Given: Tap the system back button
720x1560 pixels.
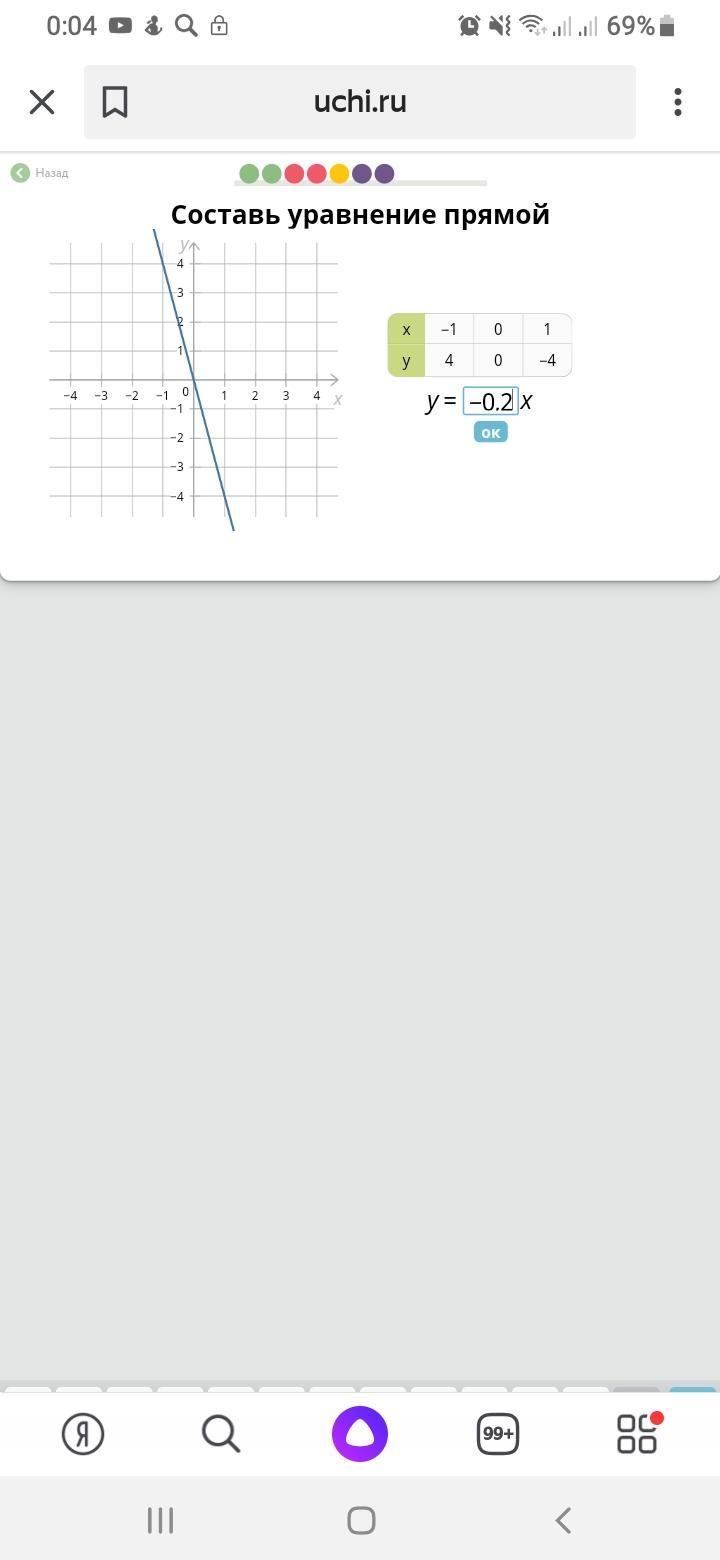Looking at the screenshot, I should (563, 1521).
